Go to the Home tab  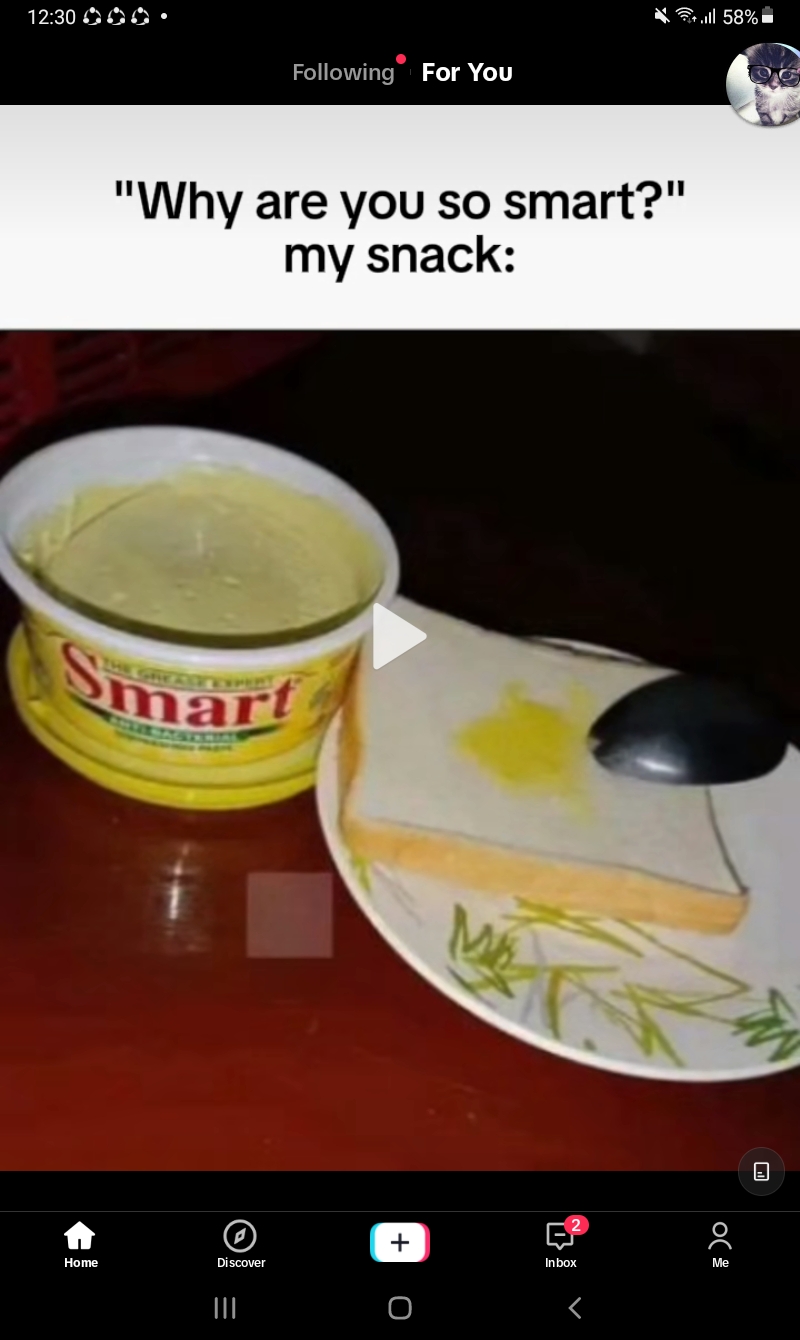pyautogui.click(x=80, y=1245)
